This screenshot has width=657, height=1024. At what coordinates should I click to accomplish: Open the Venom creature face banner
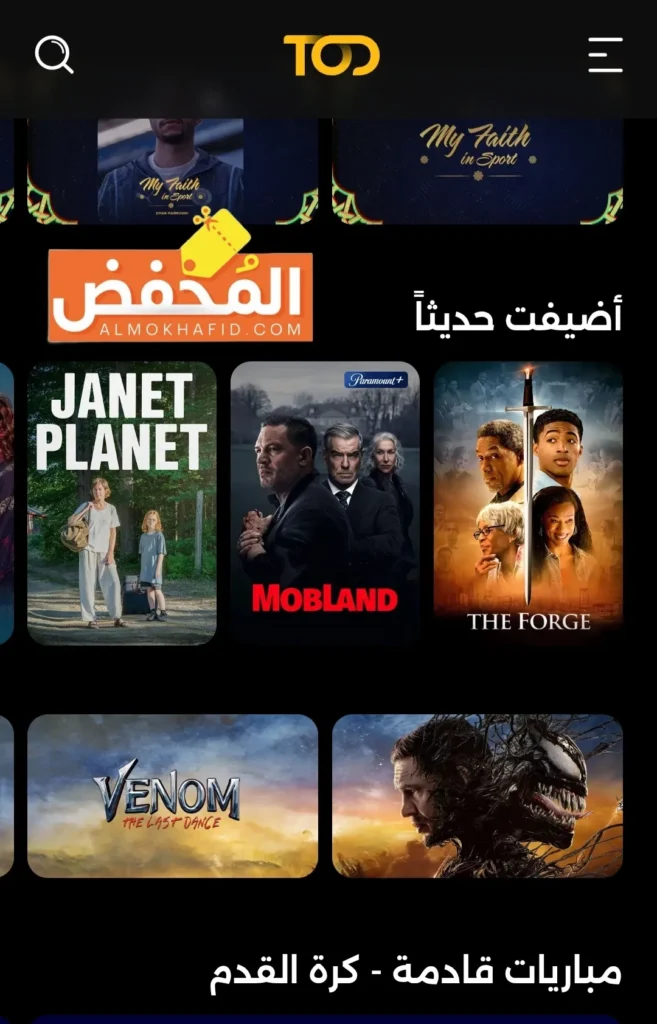477,795
